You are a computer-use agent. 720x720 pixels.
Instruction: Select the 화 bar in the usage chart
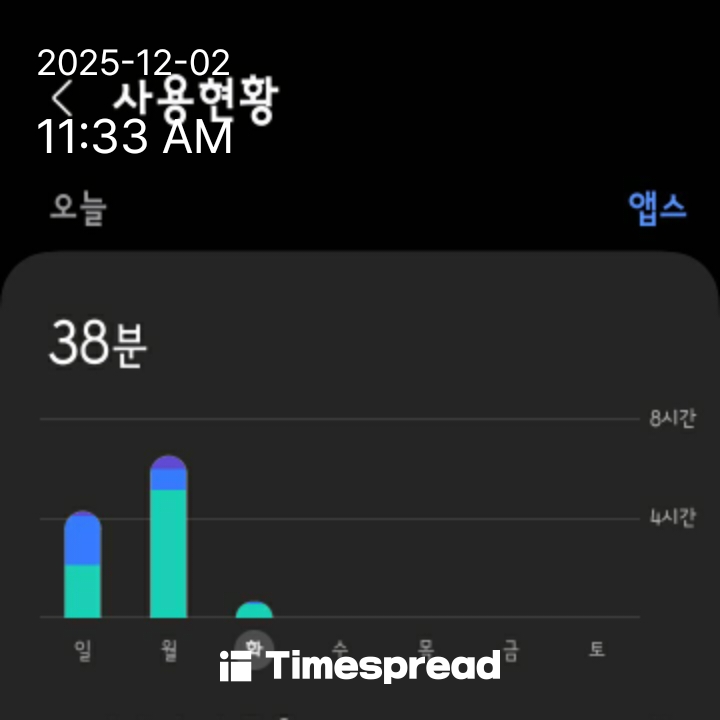coord(254,610)
